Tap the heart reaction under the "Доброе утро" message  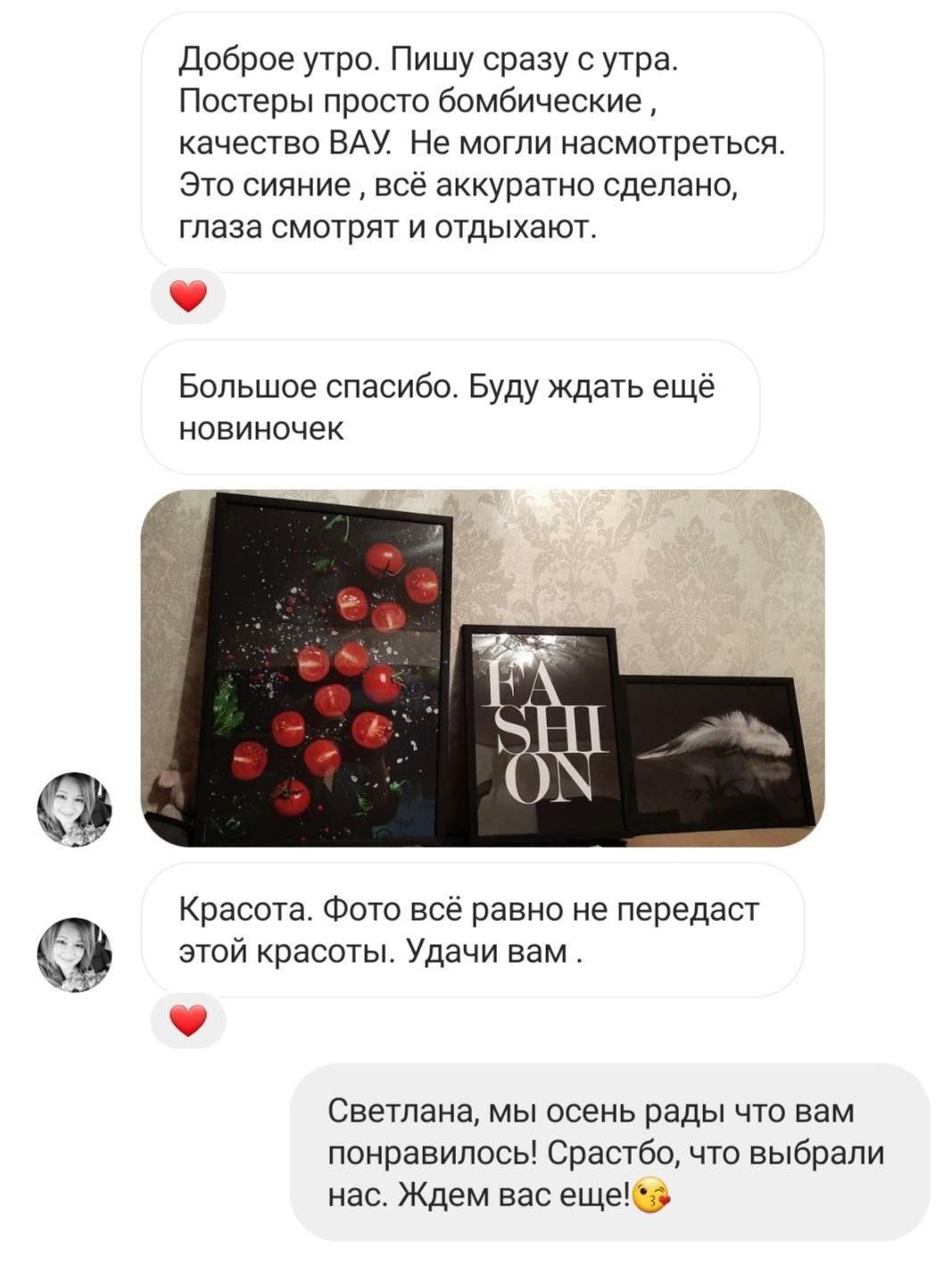point(187,295)
